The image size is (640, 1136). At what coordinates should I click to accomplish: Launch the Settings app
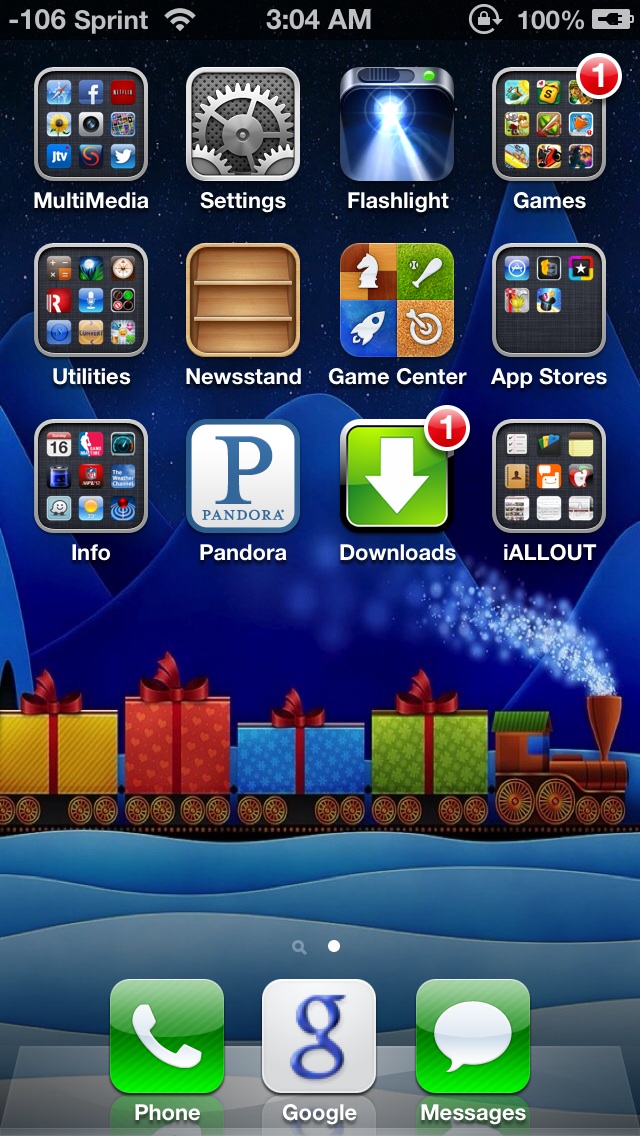click(x=243, y=124)
